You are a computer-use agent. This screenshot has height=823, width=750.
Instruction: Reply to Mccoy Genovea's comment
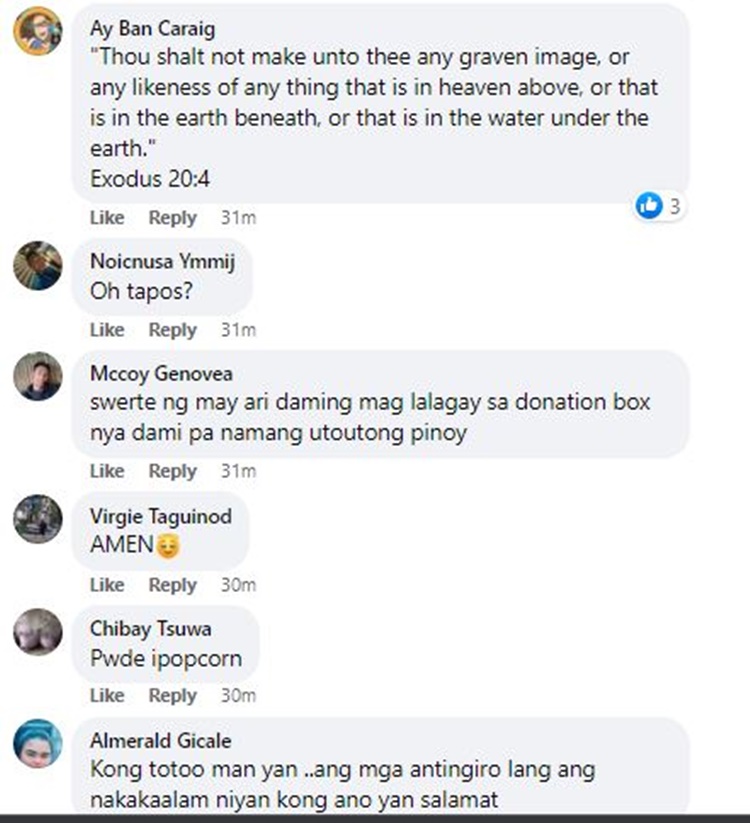pyautogui.click(x=172, y=471)
